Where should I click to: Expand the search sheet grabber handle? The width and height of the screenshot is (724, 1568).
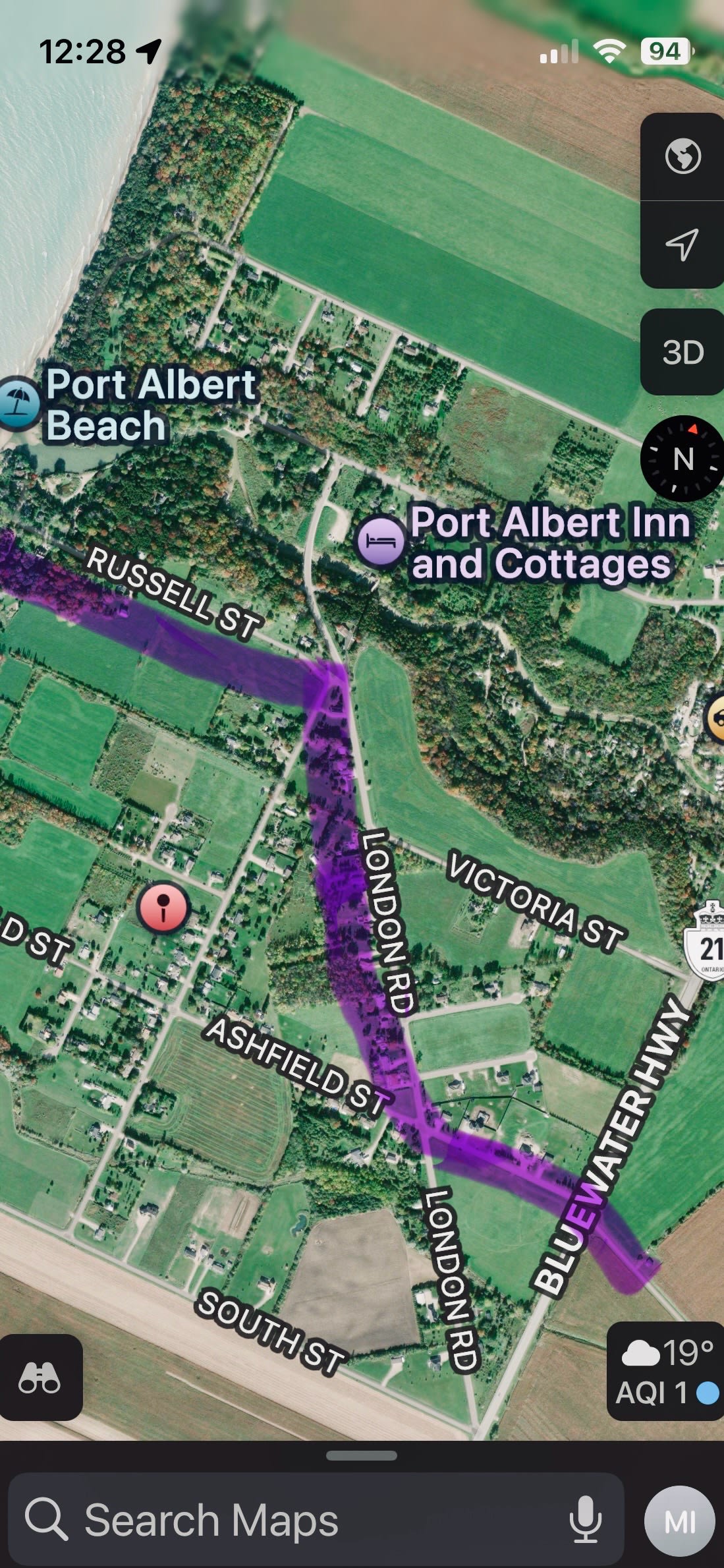coord(362,1456)
